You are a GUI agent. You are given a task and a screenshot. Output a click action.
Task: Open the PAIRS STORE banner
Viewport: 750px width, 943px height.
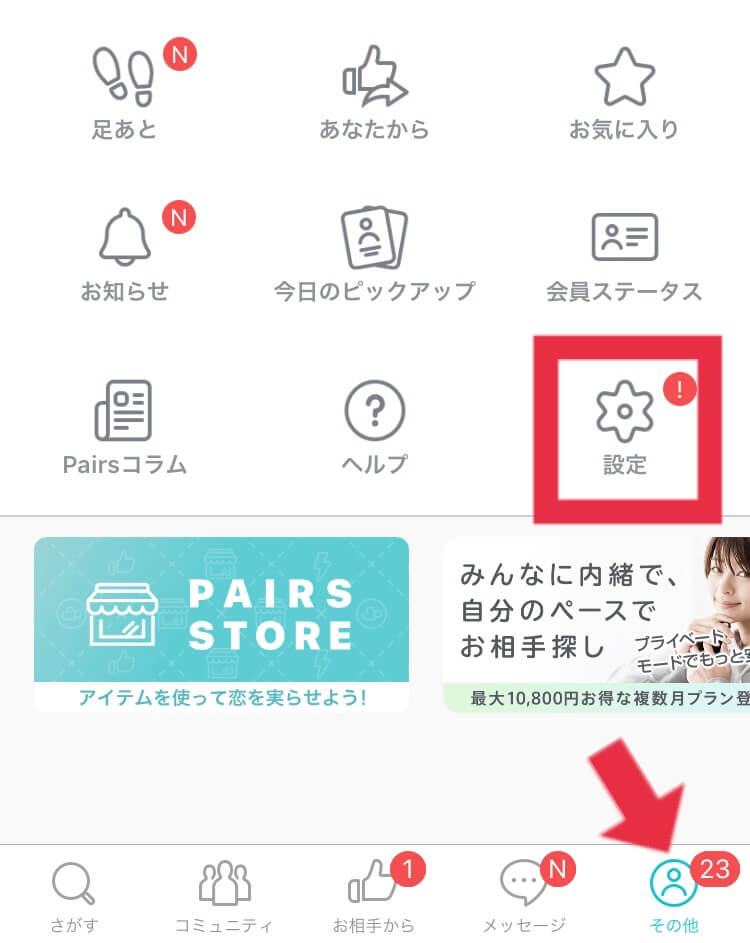221,624
